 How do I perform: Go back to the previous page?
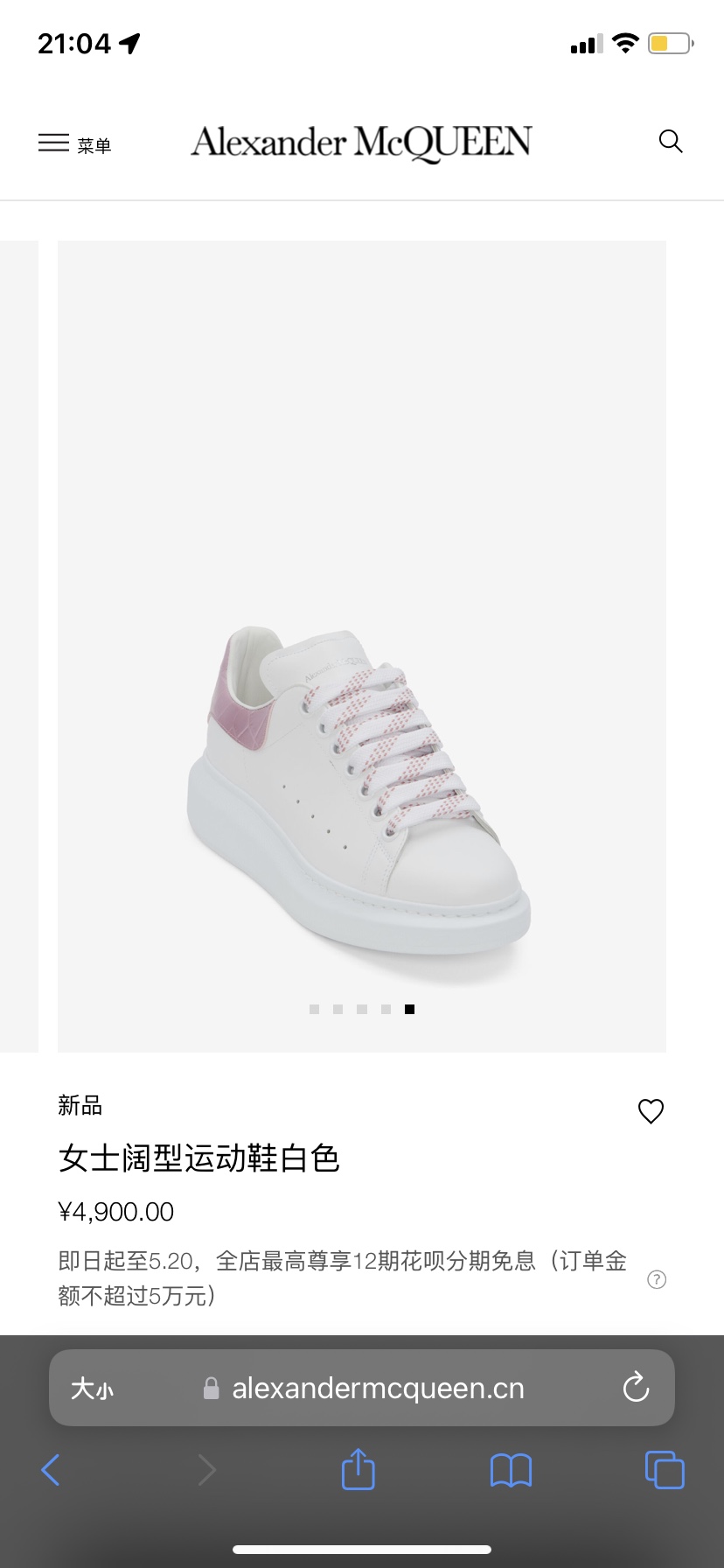pos(51,1470)
